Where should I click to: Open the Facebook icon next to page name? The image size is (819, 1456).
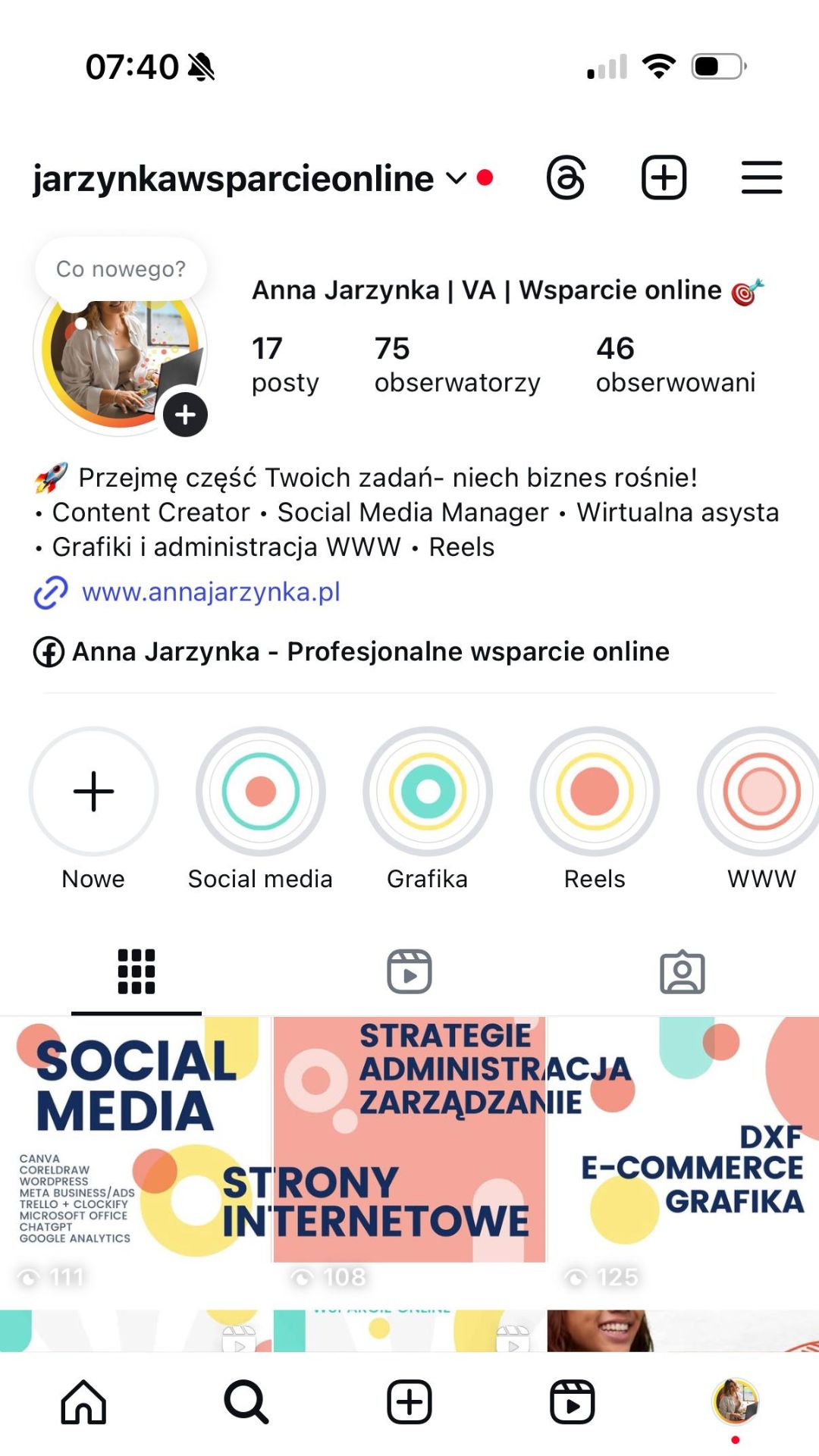(48, 651)
